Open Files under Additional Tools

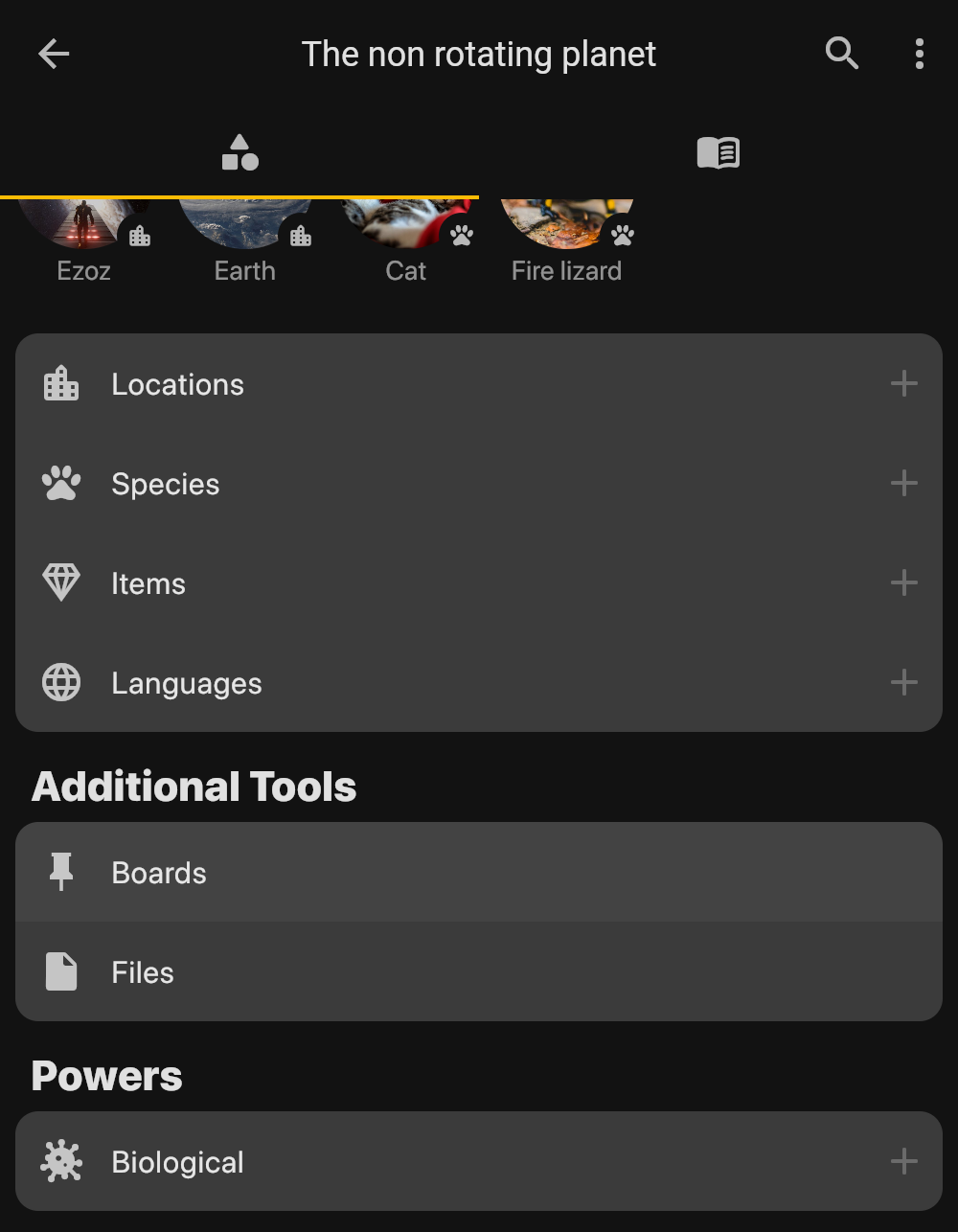click(x=143, y=973)
